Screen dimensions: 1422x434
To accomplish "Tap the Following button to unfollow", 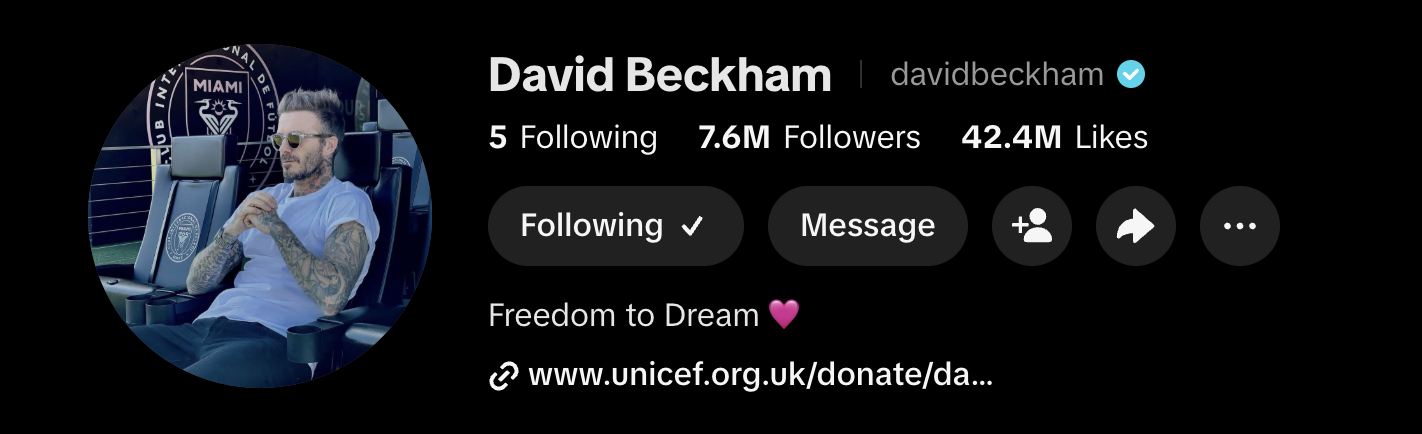I will [615, 226].
